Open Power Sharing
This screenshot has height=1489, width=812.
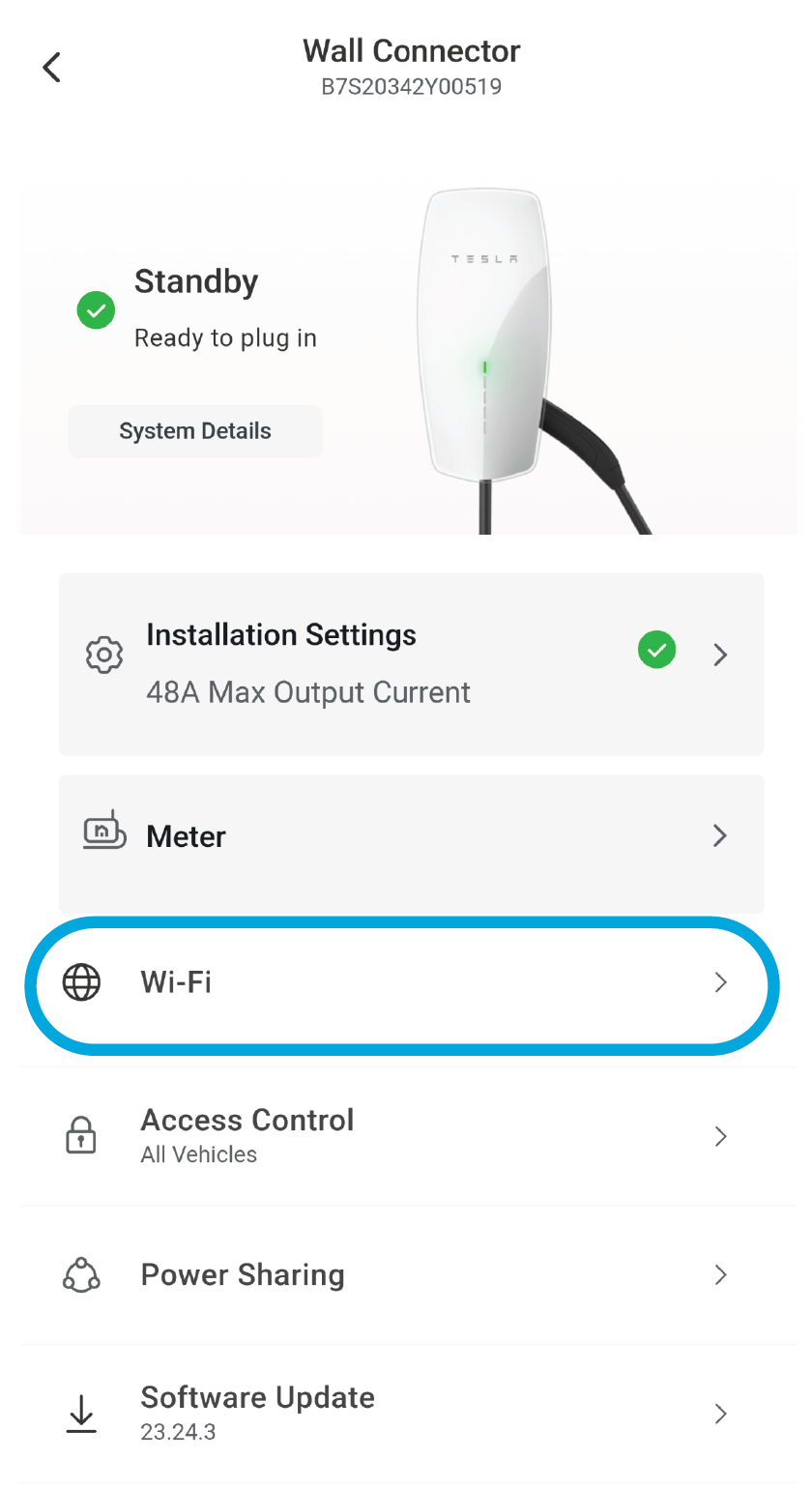coord(409,1275)
